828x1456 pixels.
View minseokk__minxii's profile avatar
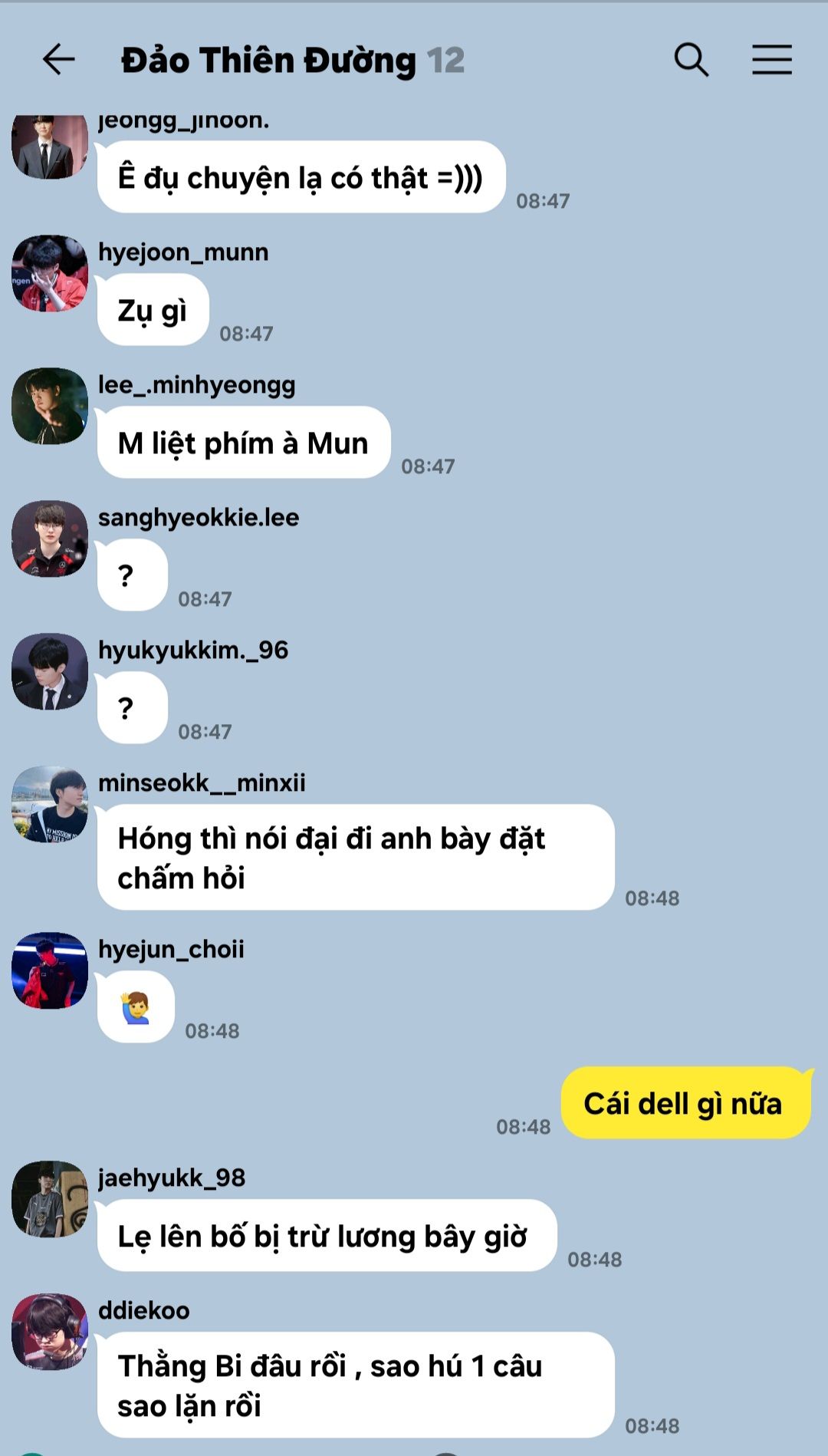50,804
